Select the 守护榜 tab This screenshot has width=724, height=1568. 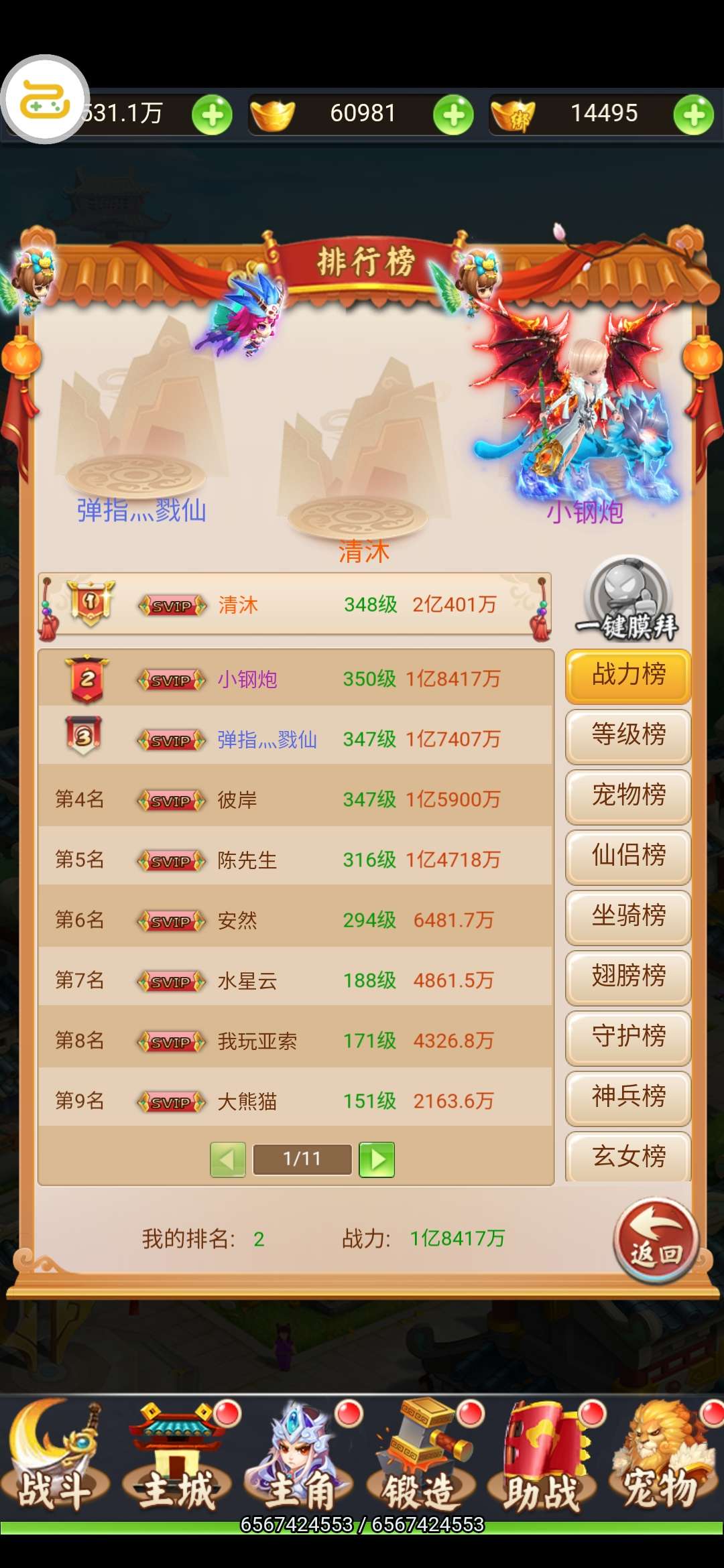point(628,1037)
